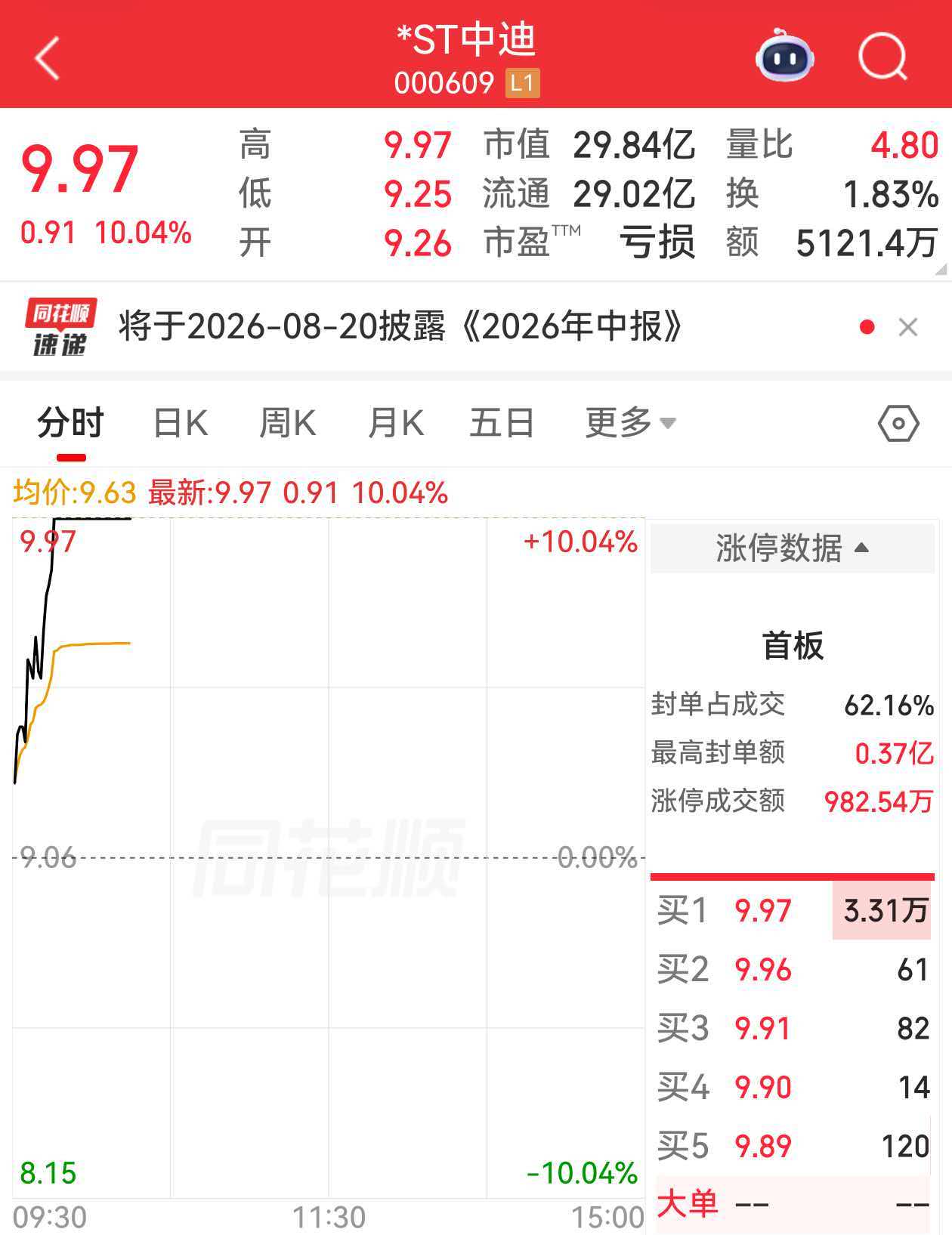Open the 2026年中报 disclosure notice
The height and width of the screenshot is (1235, 952).
click(400, 327)
